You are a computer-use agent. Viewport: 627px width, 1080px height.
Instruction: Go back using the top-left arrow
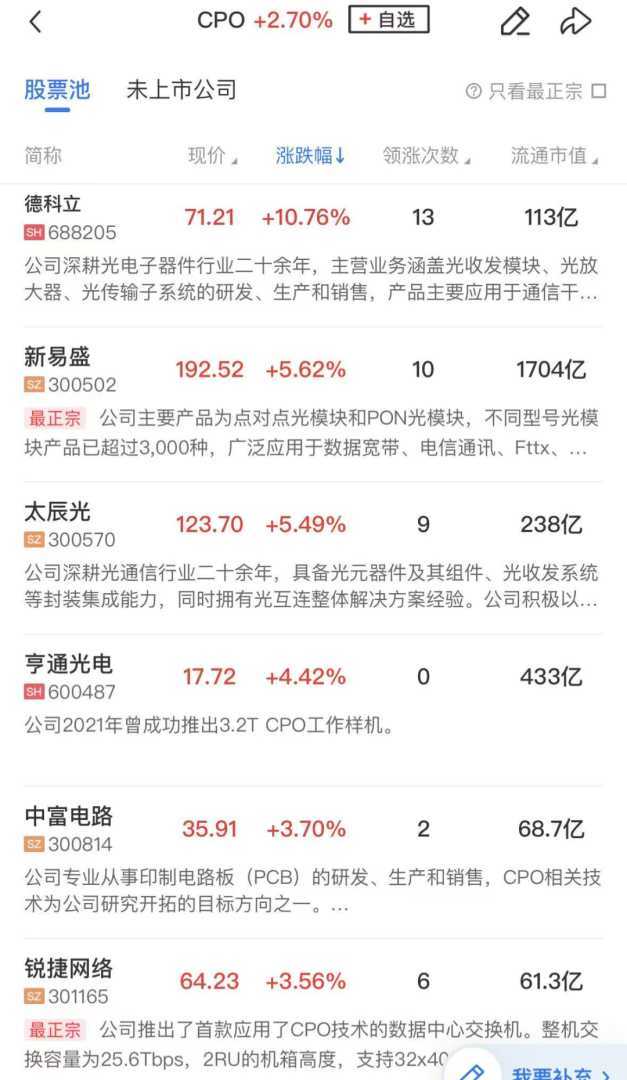[36, 21]
